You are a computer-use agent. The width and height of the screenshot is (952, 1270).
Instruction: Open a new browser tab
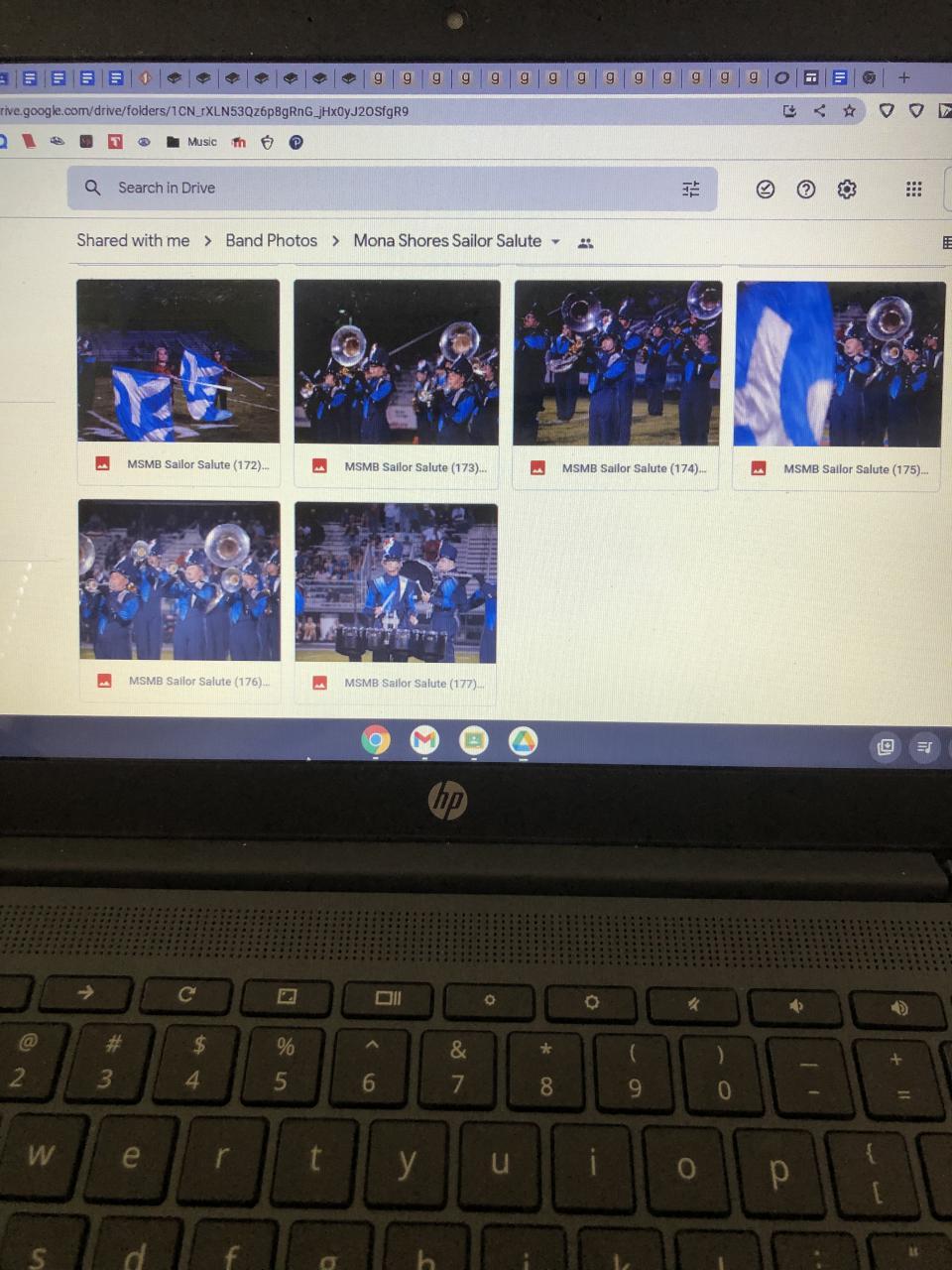pos(903,77)
